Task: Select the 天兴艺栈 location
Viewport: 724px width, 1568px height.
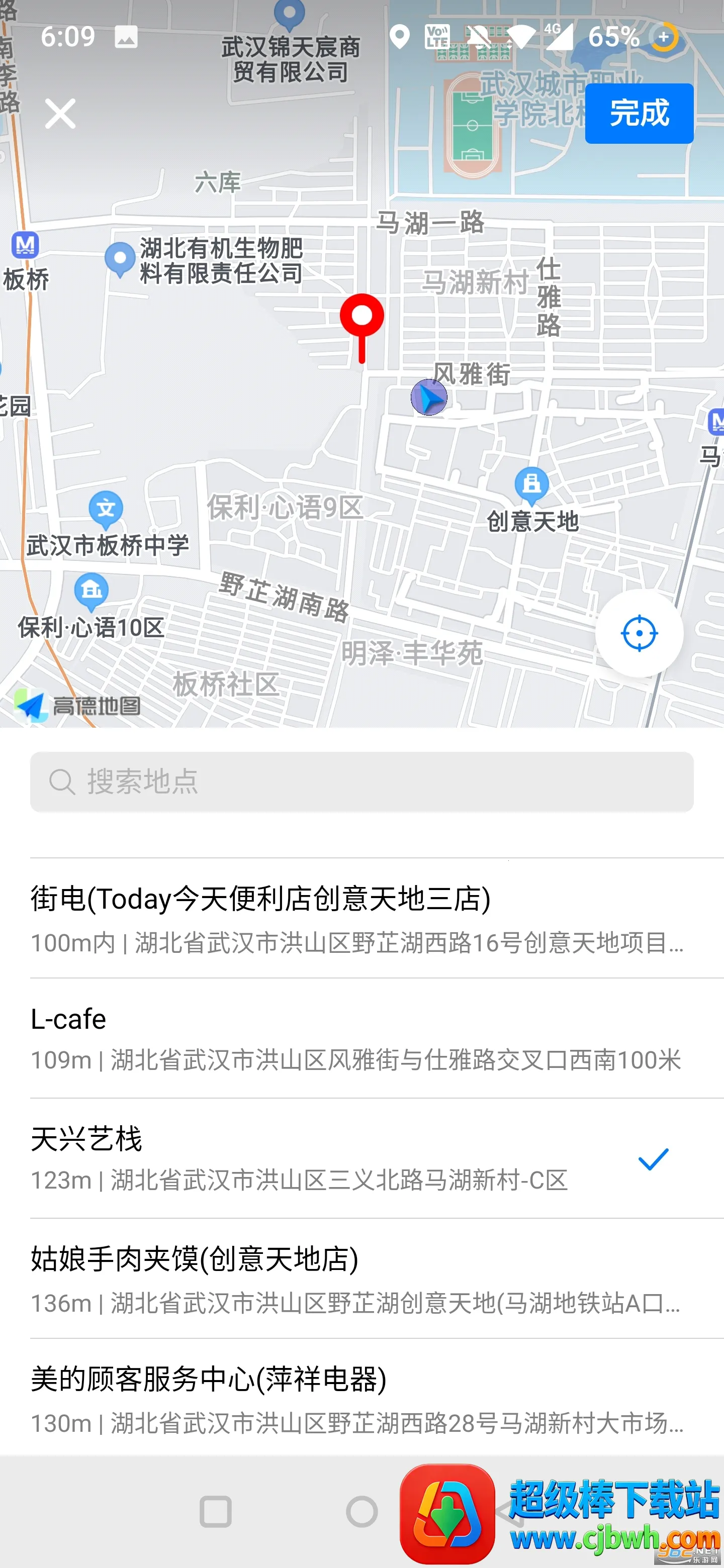Action: 361,1158
